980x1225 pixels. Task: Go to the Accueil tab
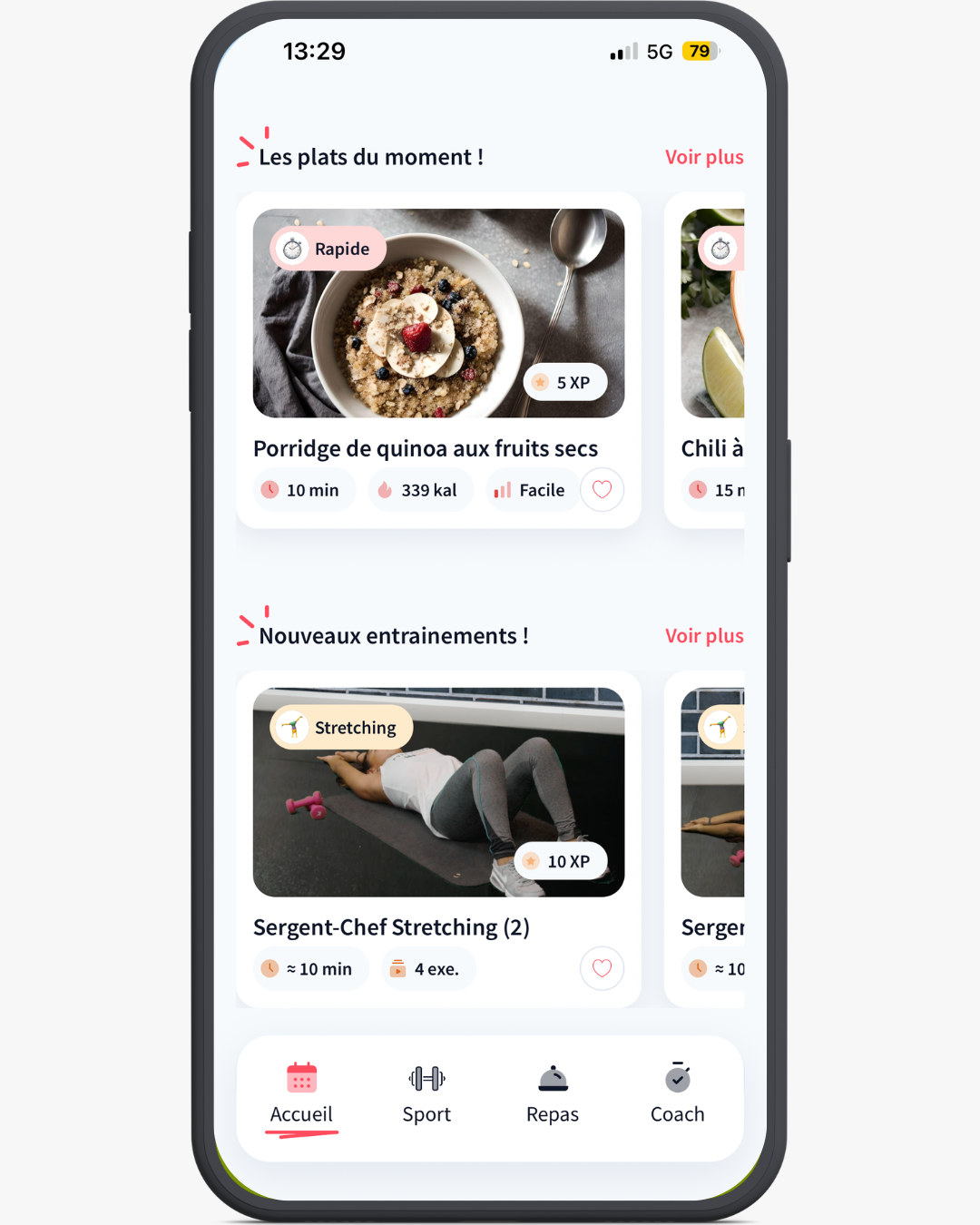pos(301,1095)
